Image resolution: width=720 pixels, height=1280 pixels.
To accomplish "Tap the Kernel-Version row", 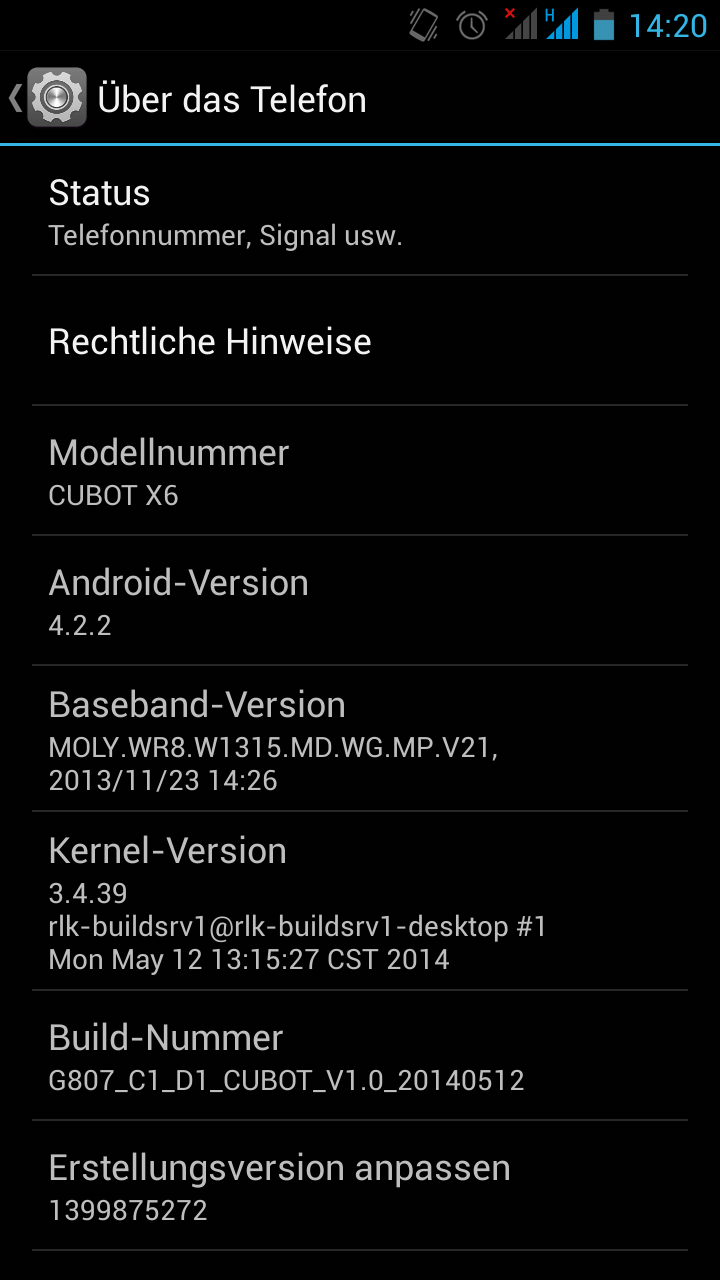I will 360,901.
